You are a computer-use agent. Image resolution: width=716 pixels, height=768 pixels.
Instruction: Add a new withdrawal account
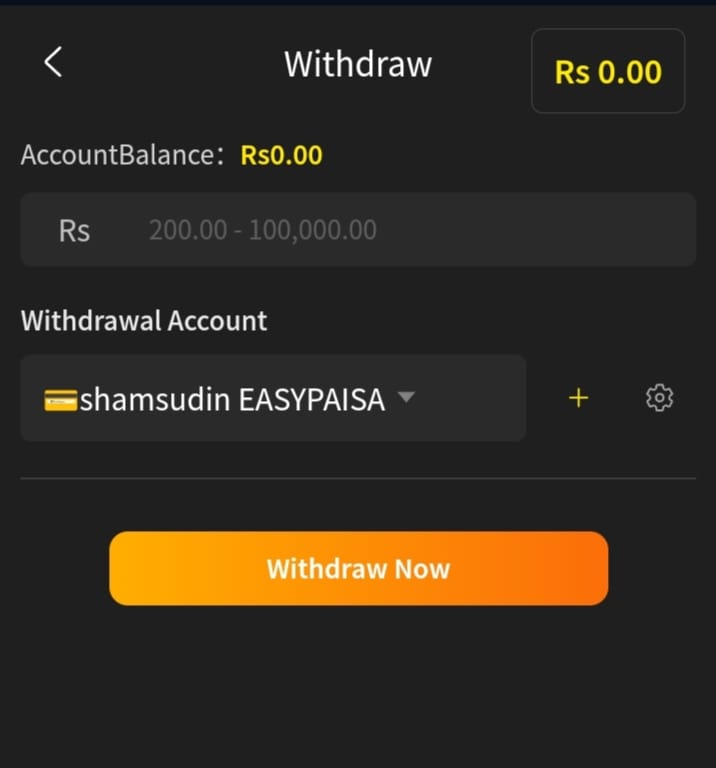tap(578, 398)
